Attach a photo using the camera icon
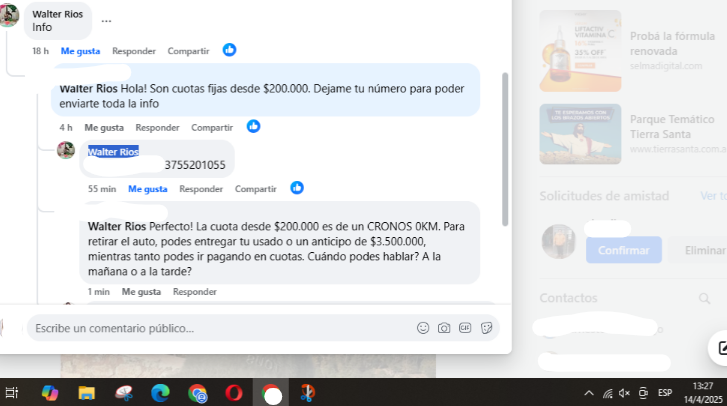 click(x=444, y=328)
